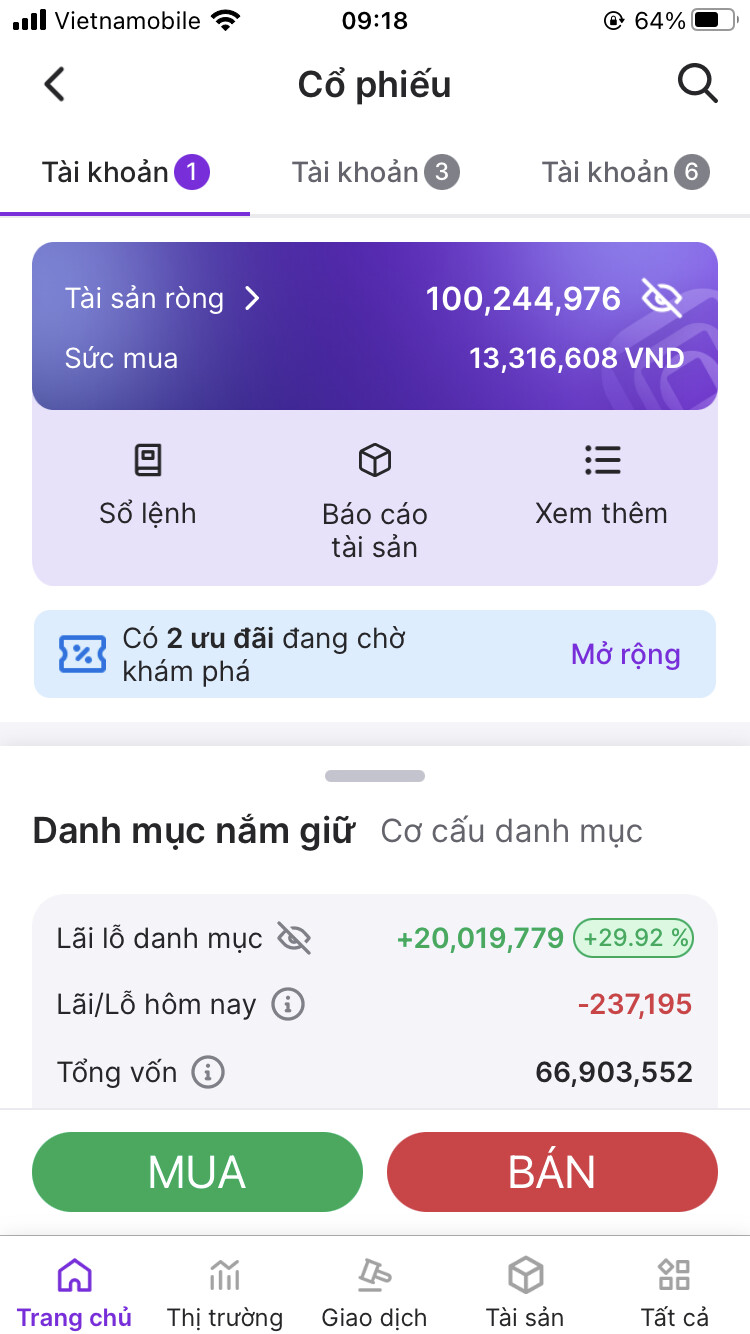The height and width of the screenshot is (1334, 750).
Task: Tap the red BÁN button
Action: click(552, 1172)
